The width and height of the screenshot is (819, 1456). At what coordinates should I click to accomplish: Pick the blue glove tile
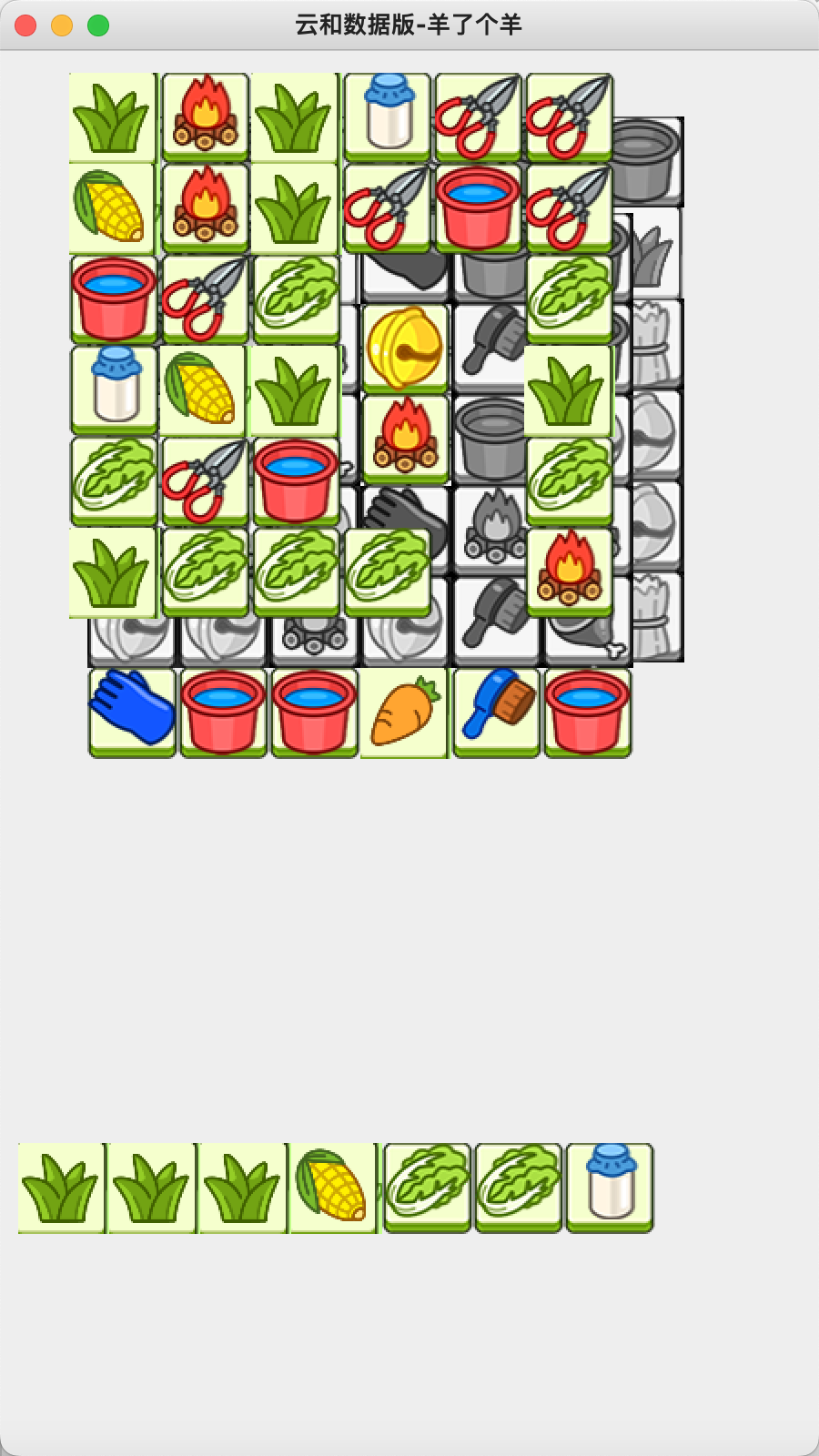[x=132, y=712]
